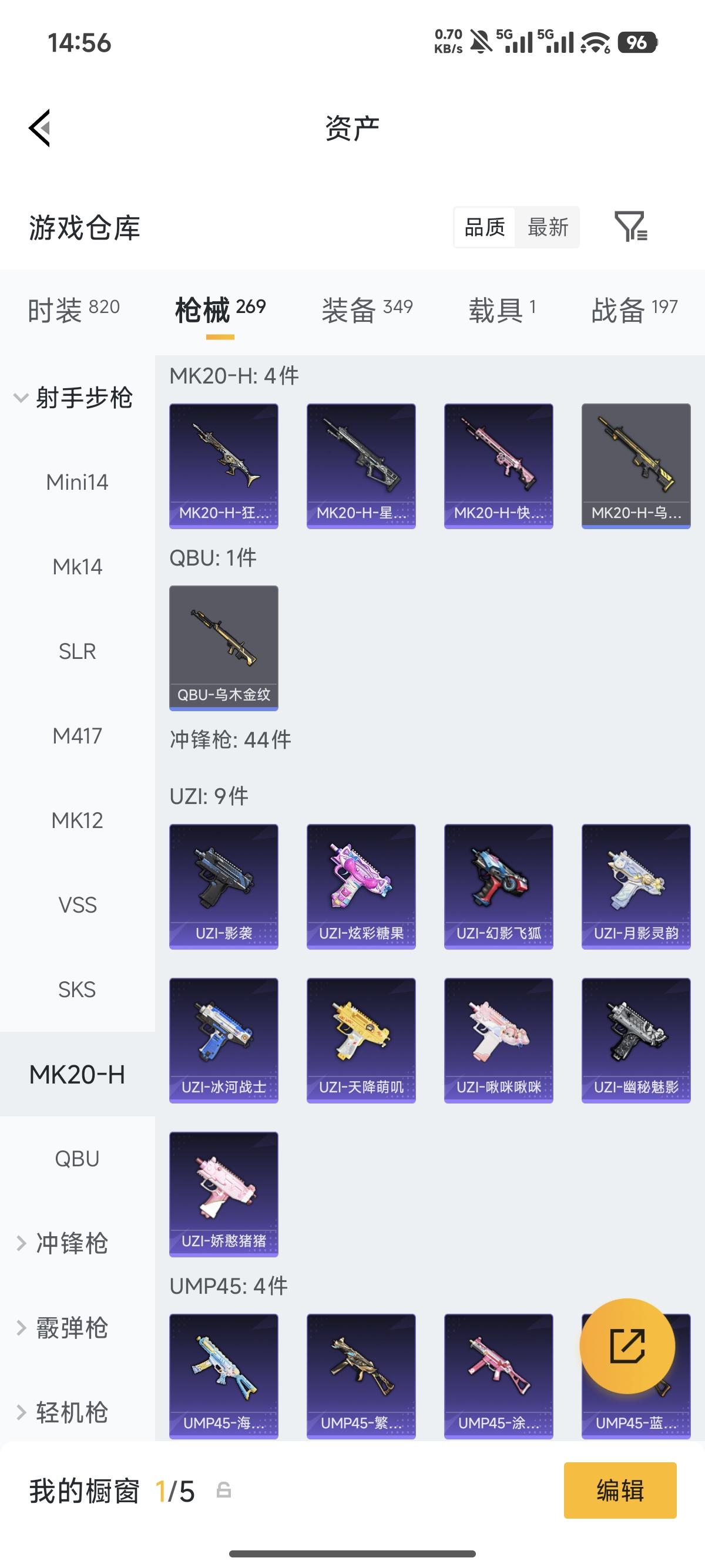Tap the 编辑 button
This screenshot has height=1568, width=705.
click(x=620, y=1490)
